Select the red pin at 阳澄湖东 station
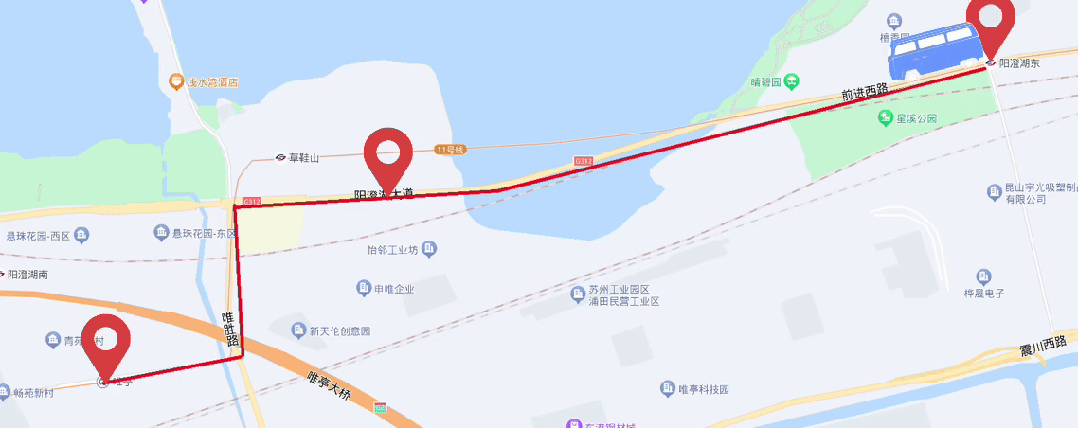Image resolution: width=1078 pixels, height=428 pixels. pyautogui.click(x=991, y=23)
